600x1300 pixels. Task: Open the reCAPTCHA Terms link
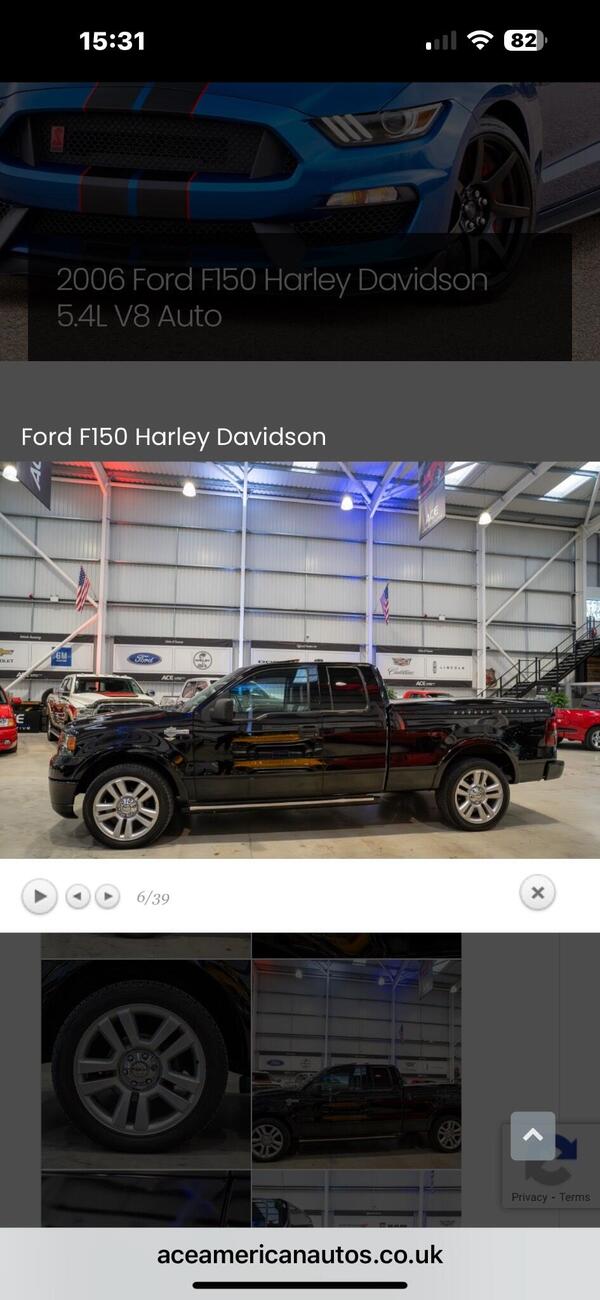tap(575, 1197)
